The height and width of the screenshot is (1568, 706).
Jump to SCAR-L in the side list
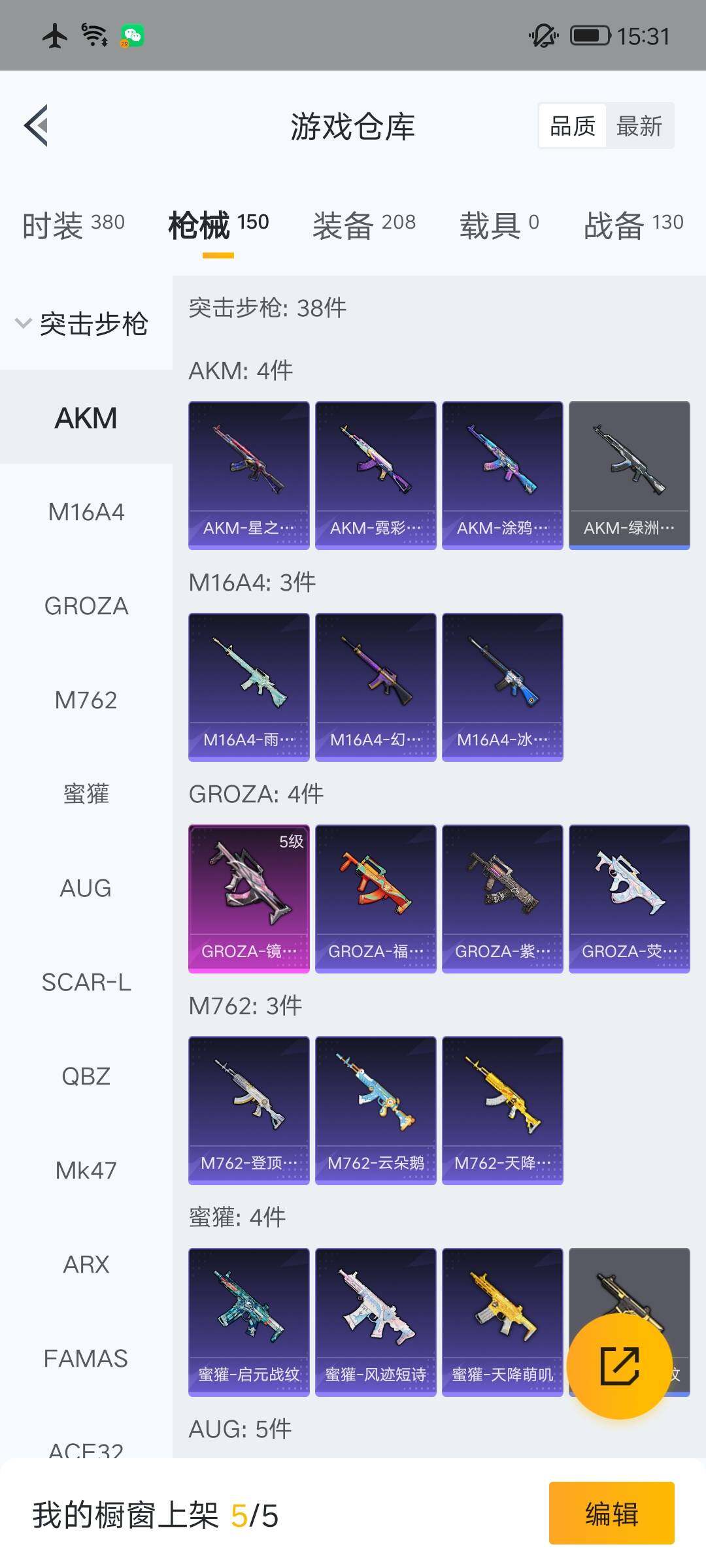tap(86, 983)
